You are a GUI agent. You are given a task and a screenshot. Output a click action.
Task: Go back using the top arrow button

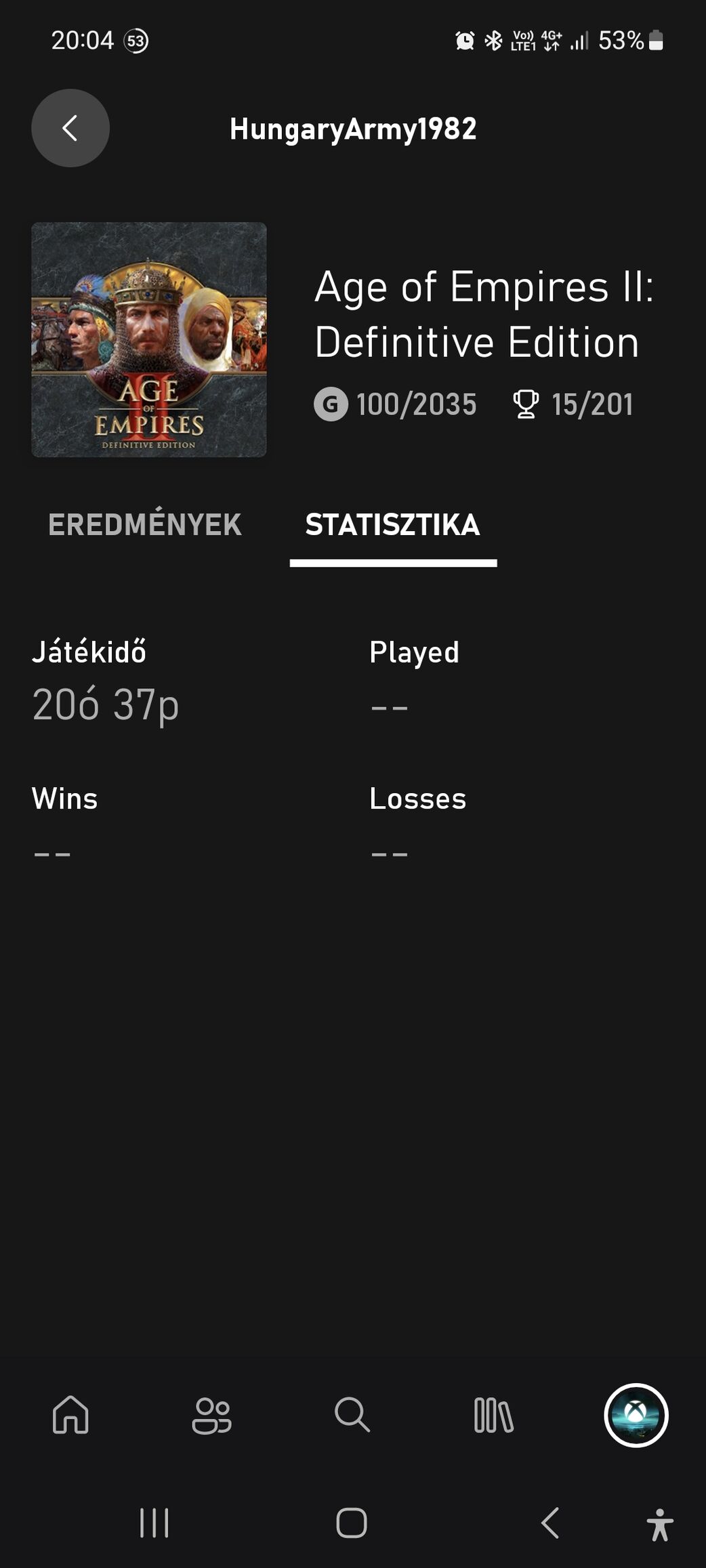click(x=70, y=128)
